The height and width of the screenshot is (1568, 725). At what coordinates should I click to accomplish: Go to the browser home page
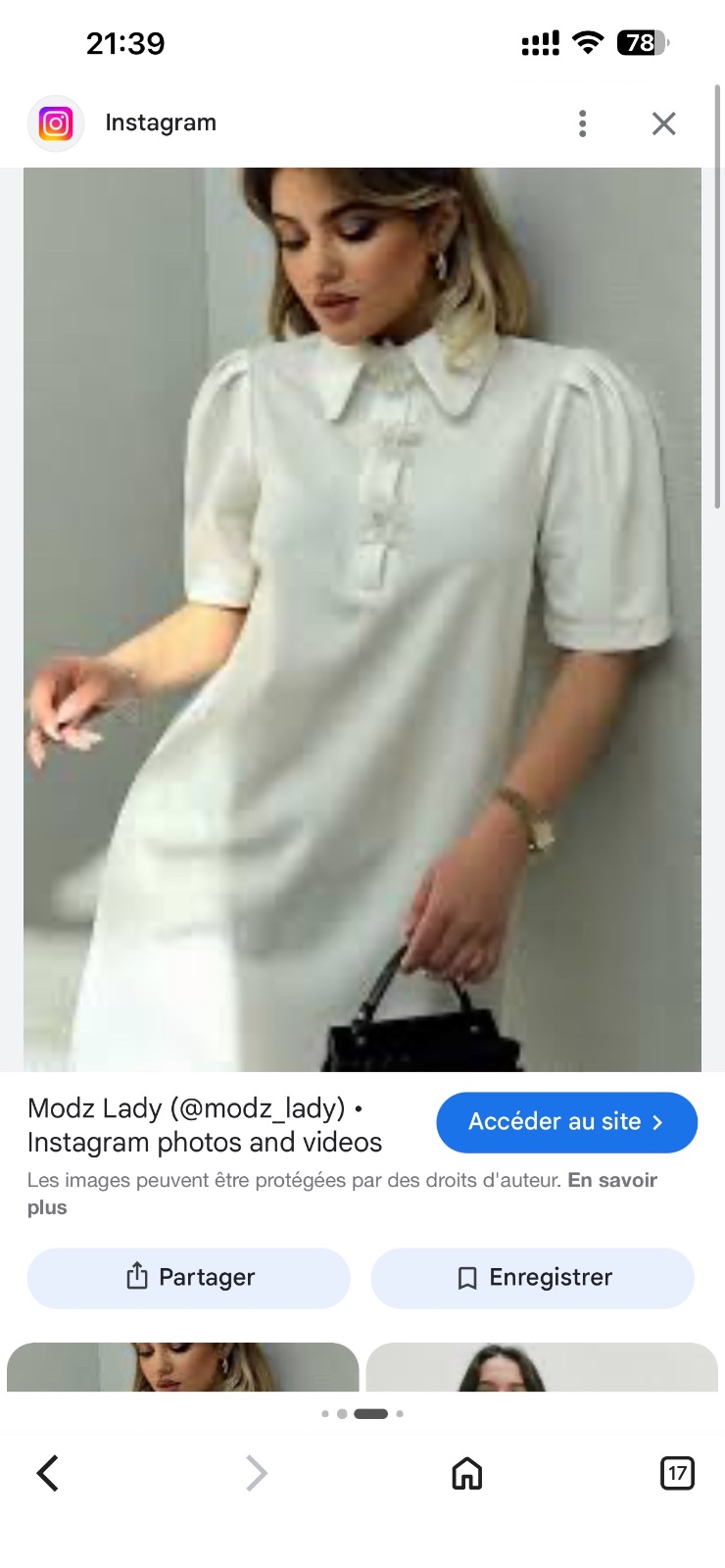click(x=467, y=1473)
